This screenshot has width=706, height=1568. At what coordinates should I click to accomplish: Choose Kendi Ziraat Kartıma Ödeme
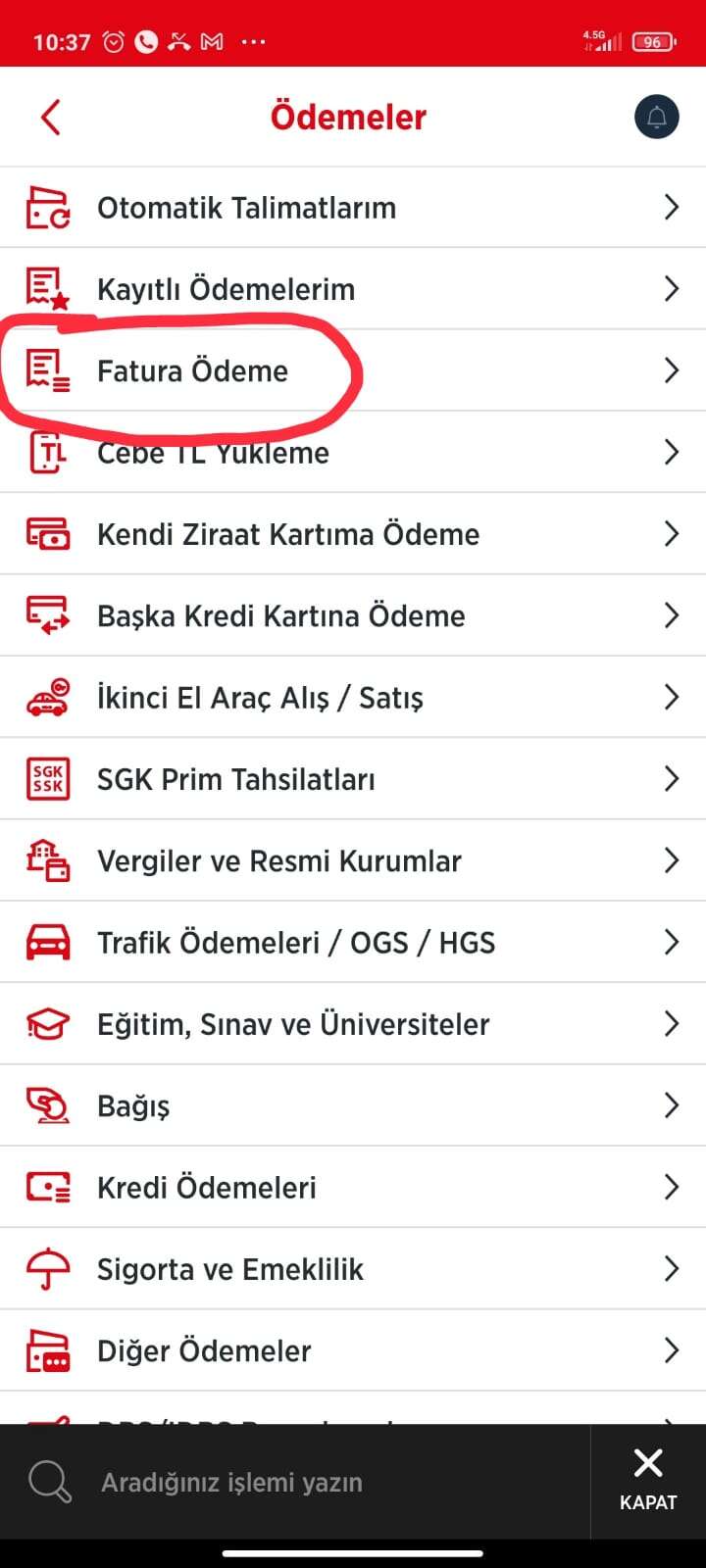[x=353, y=534]
